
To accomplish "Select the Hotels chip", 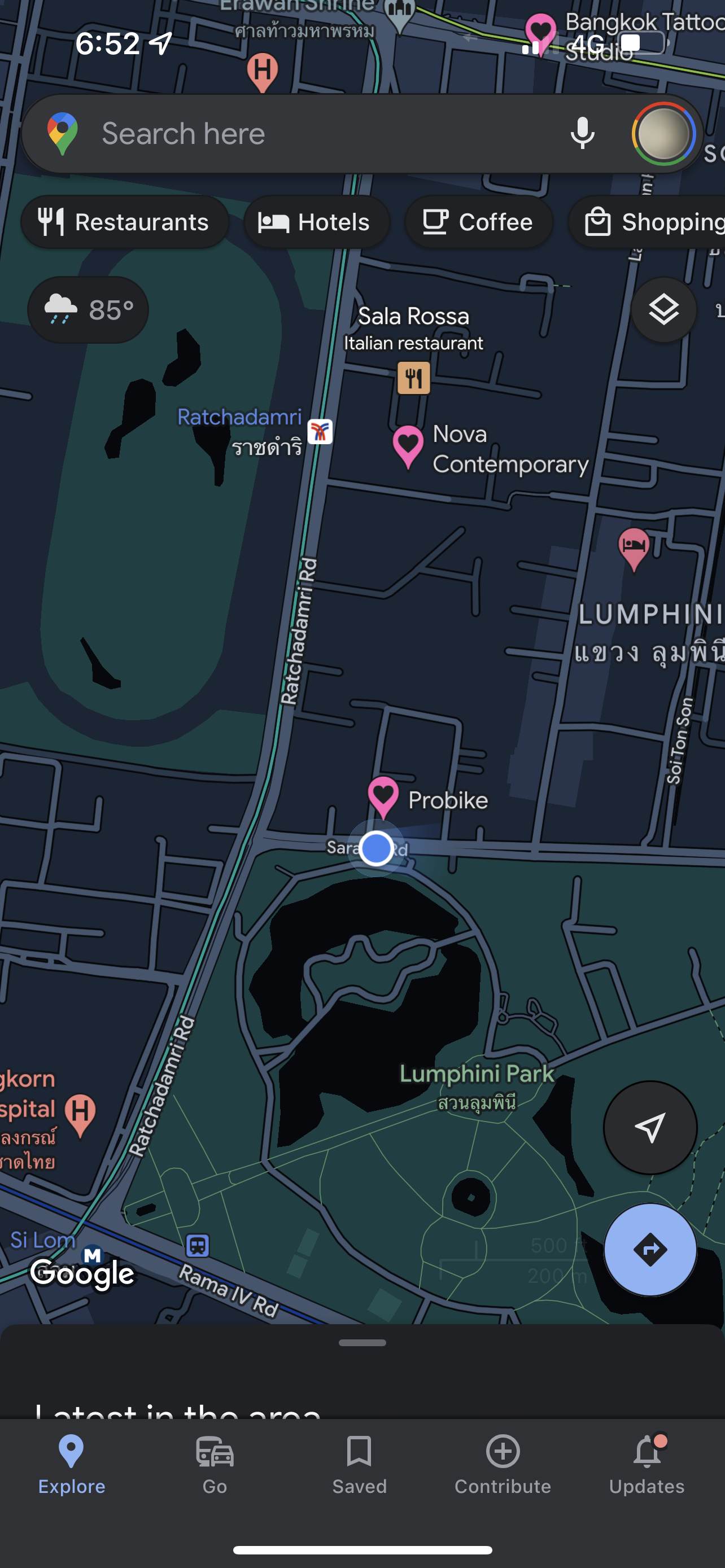I will (x=317, y=222).
